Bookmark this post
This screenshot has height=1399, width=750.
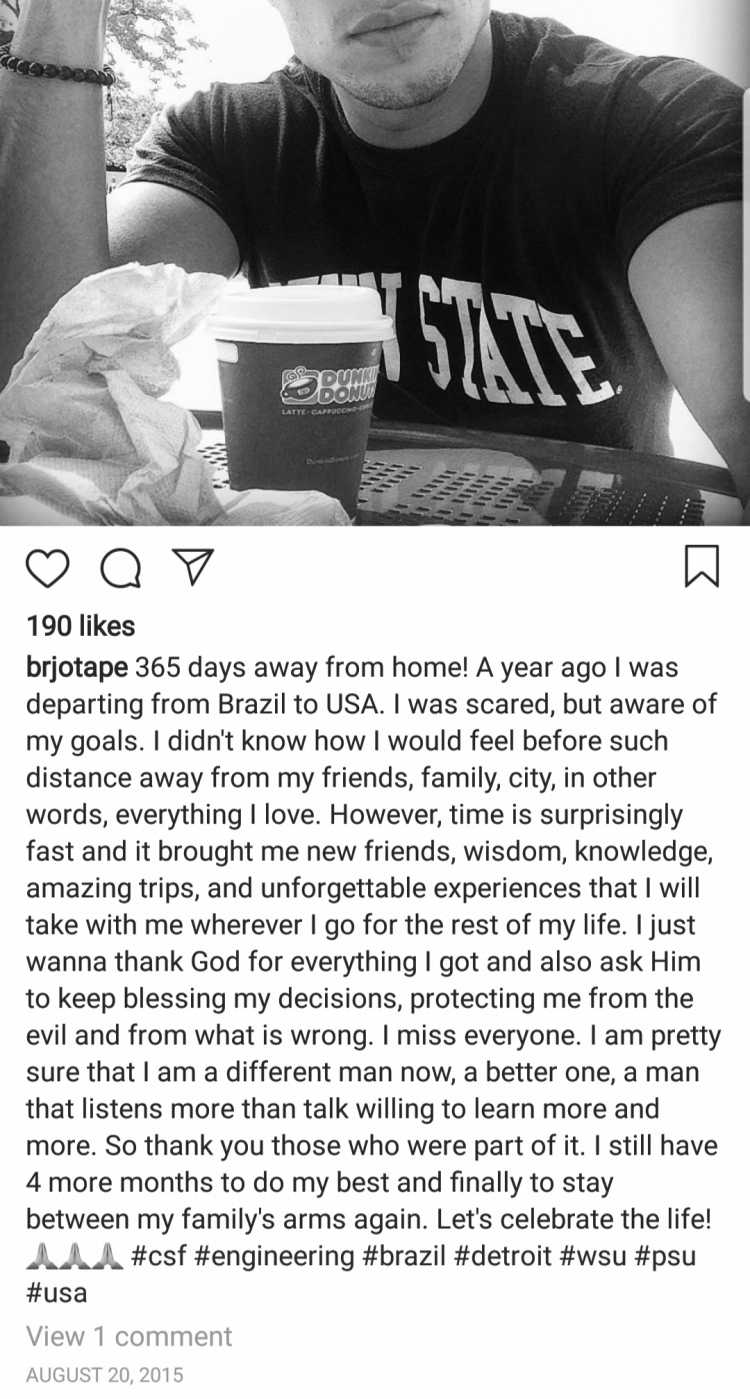click(701, 567)
